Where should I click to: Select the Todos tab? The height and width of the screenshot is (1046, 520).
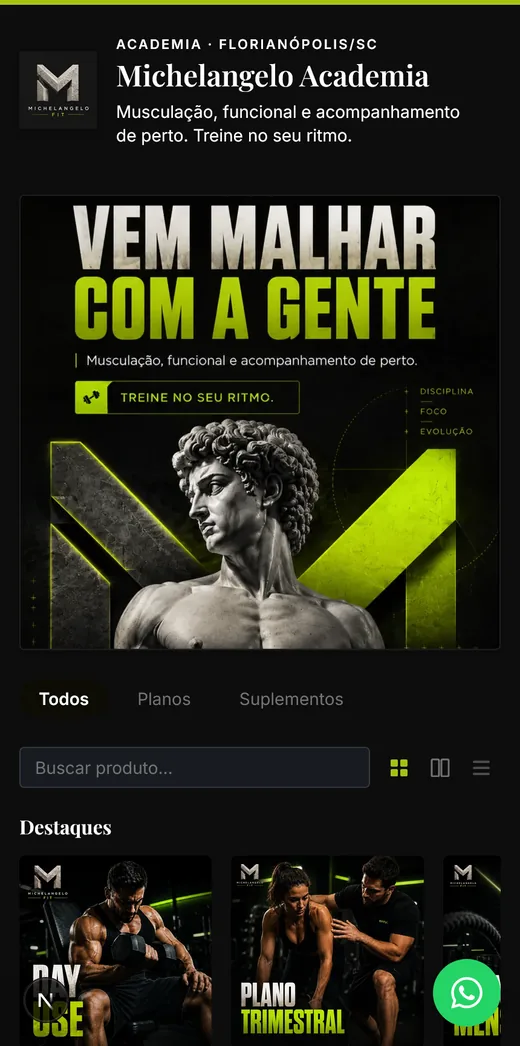point(64,699)
